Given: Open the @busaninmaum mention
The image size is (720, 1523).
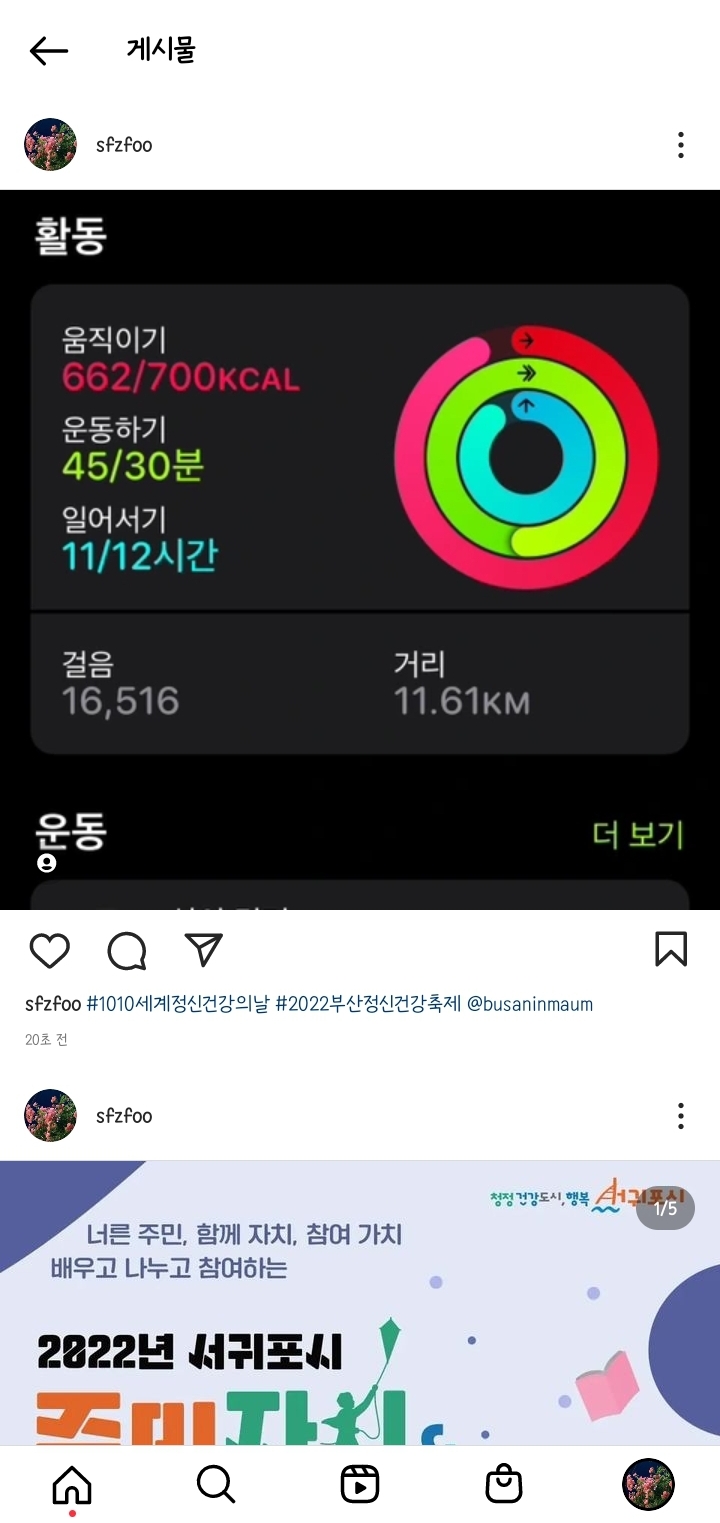Looking at the screenshot, I should [x=530, y=1004].
